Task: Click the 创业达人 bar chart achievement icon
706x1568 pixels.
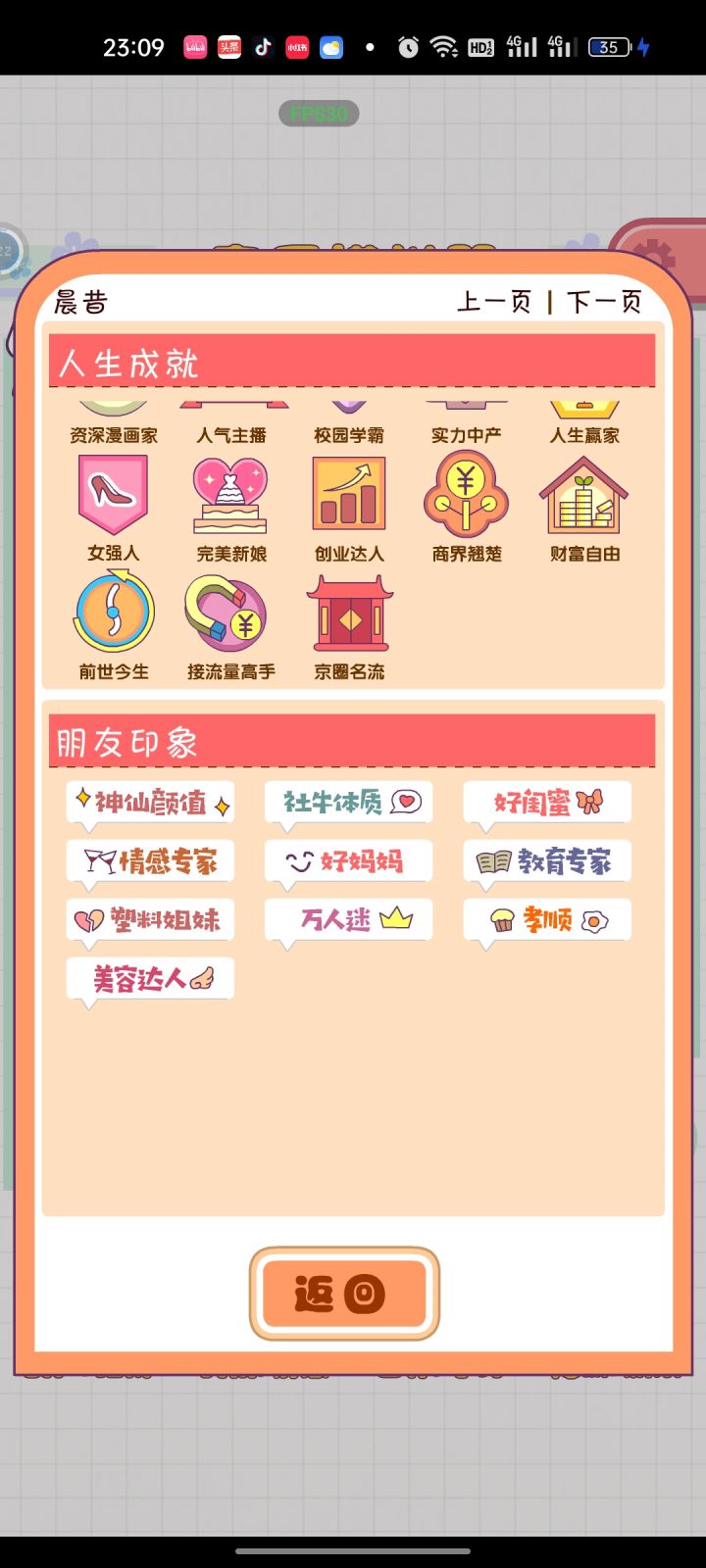Action: click(347, 493)
